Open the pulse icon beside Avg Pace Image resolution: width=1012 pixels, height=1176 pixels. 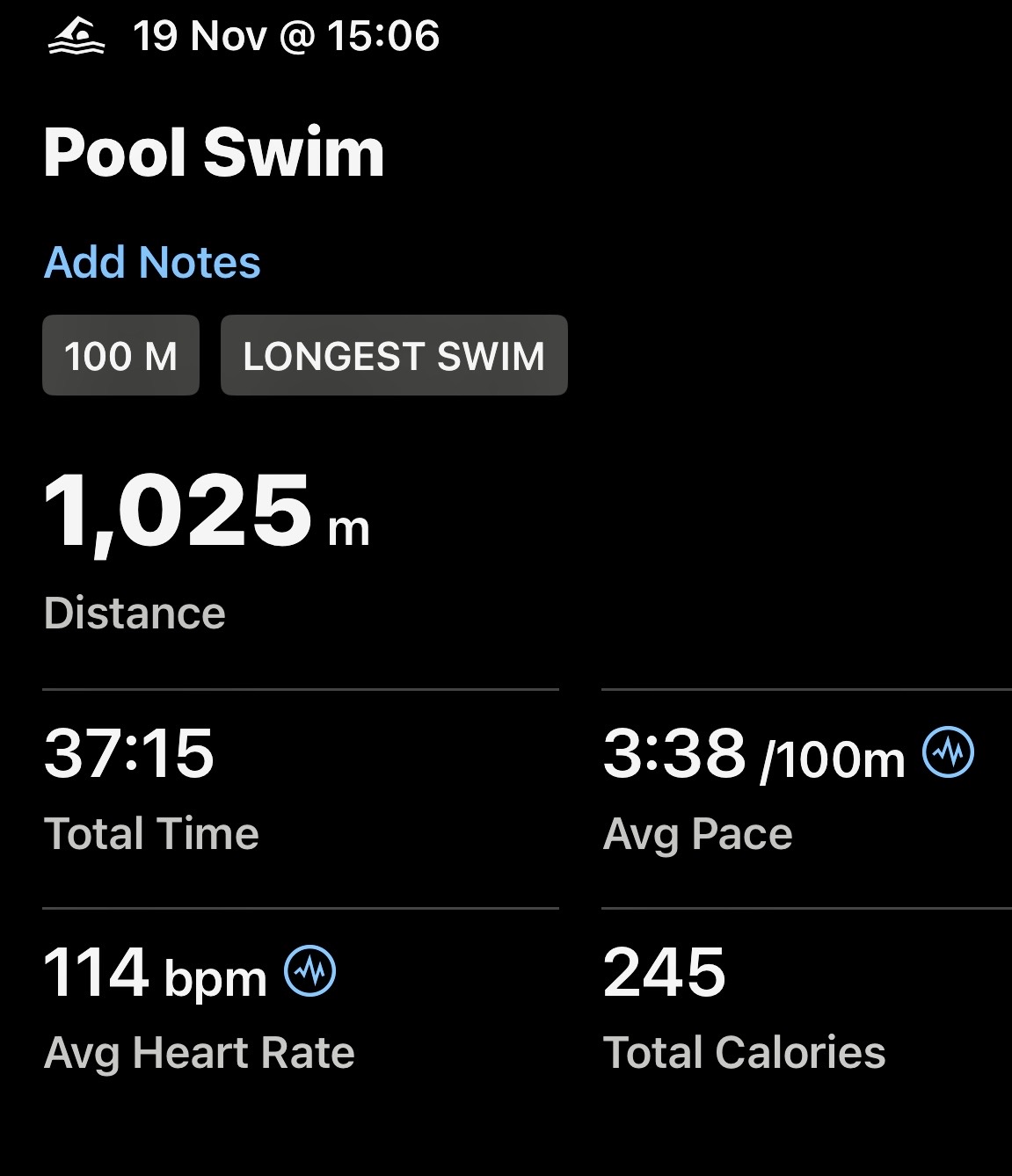(x=948, y=752)
